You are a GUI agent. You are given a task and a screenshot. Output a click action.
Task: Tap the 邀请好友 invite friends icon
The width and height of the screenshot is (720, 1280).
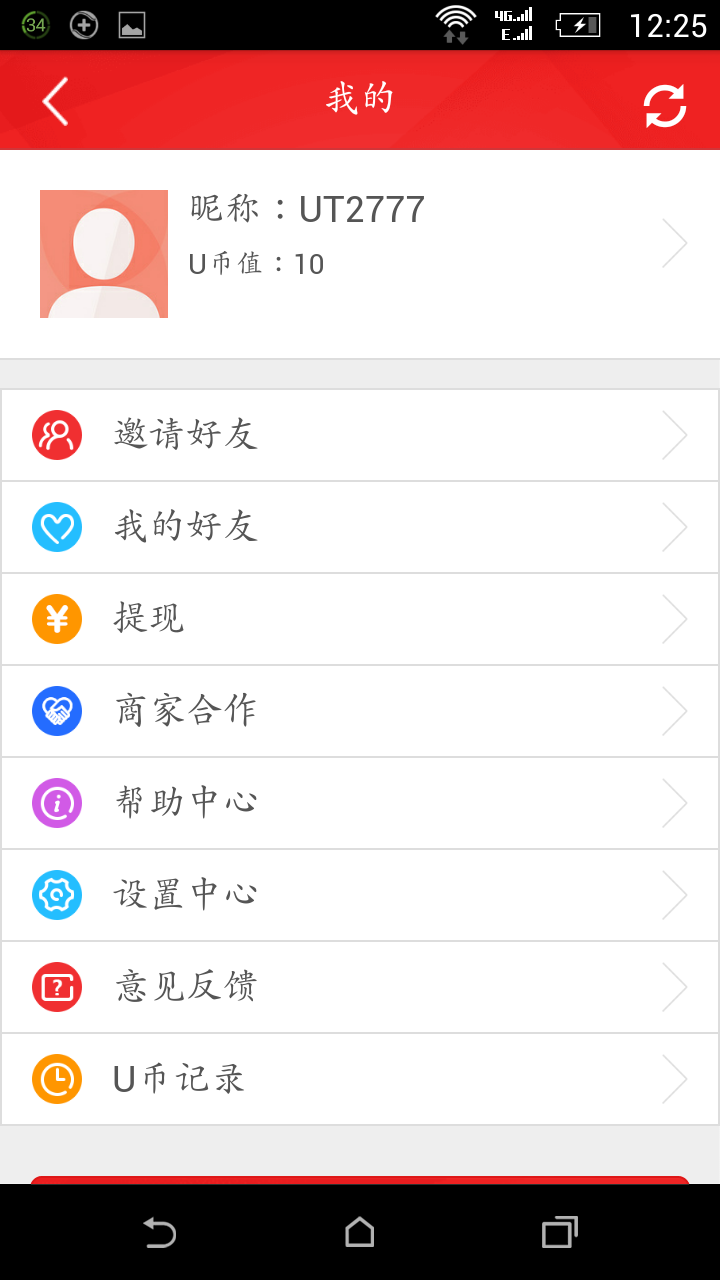point(57,435)
